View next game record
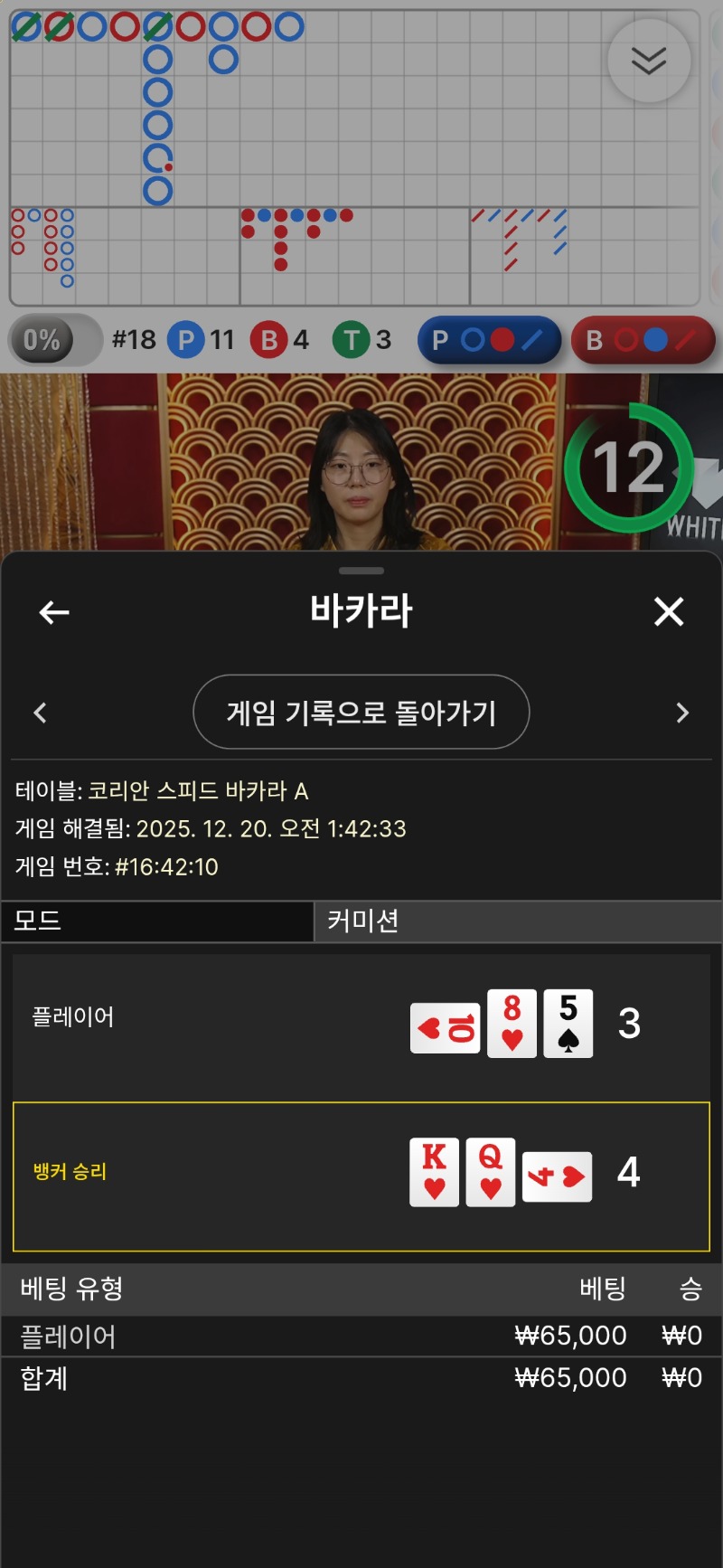Viewport: 723px width, 1568px height. pyautogui.click(x=682, y=713)
